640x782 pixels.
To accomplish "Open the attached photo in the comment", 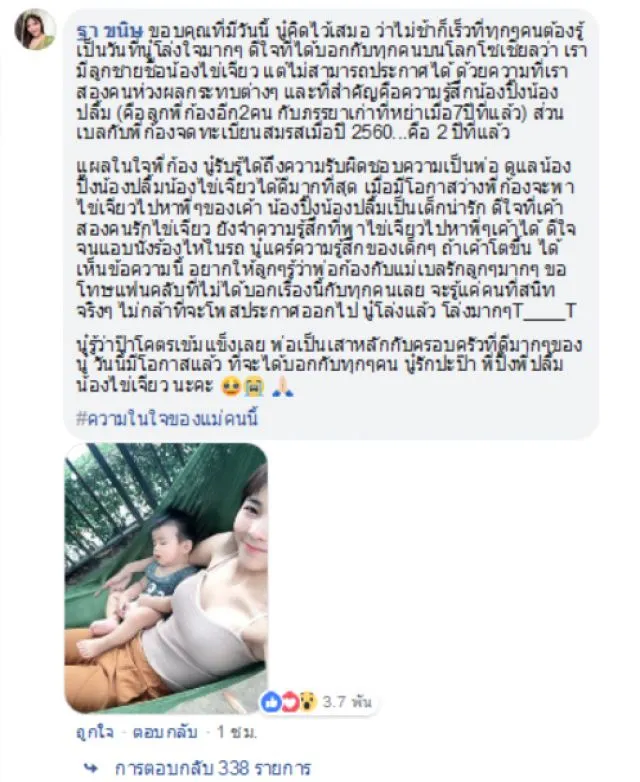I will 166,578.
